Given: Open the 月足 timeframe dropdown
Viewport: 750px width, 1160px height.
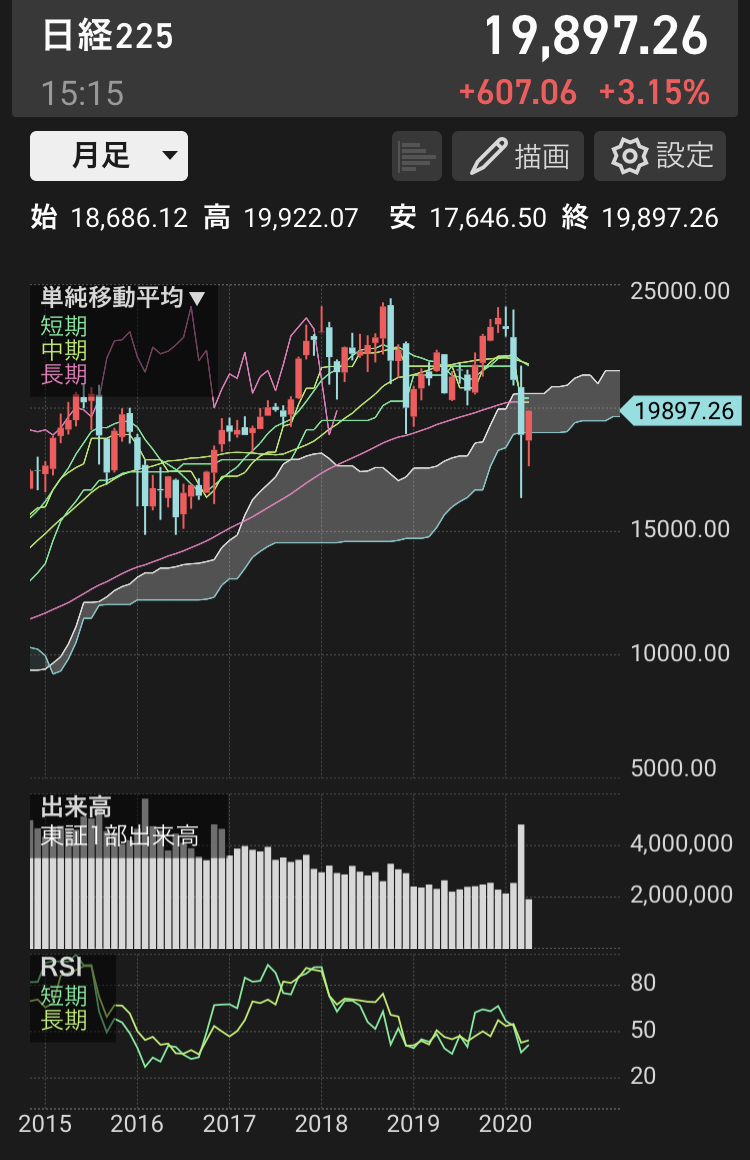Looking at the screenshot, I should [109, 156].
